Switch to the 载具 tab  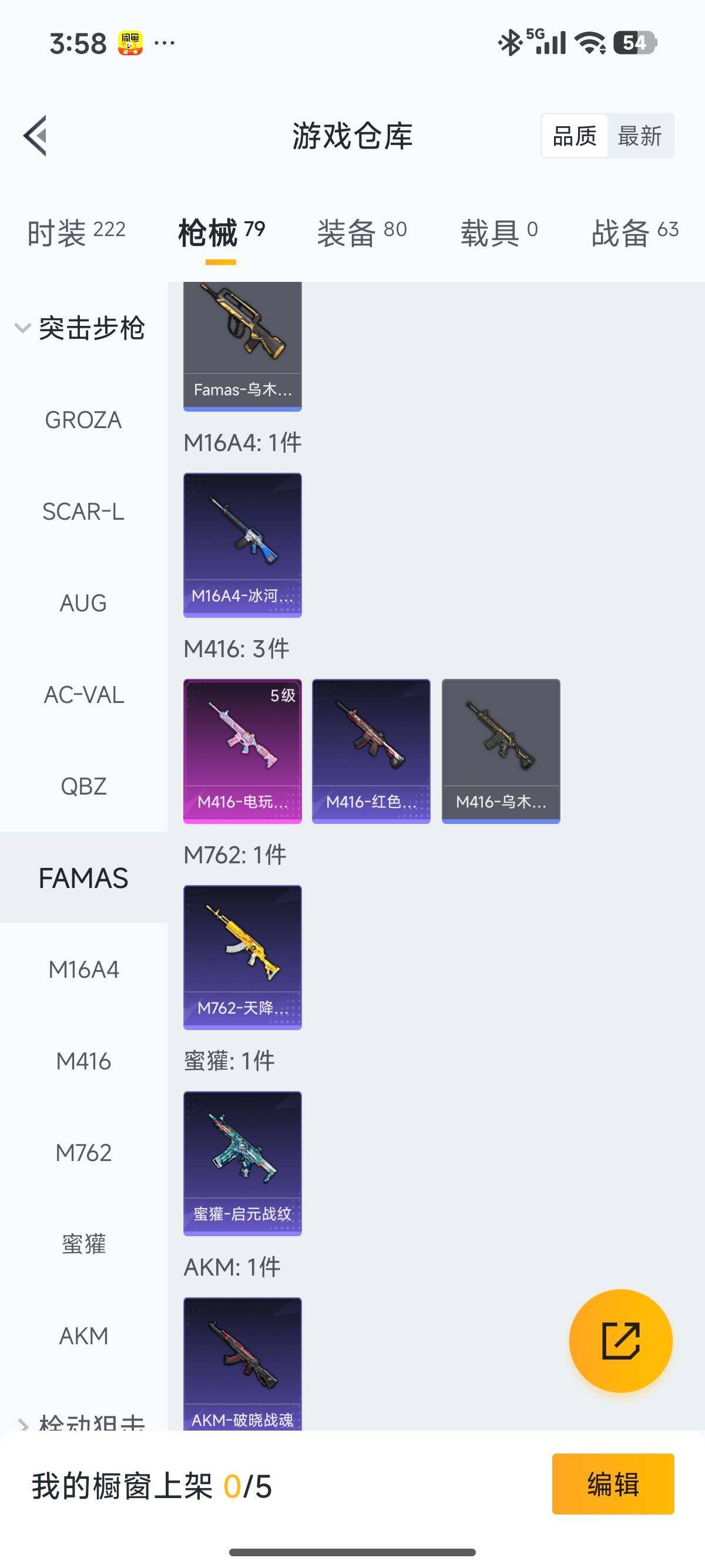click(x=499, y=233)
